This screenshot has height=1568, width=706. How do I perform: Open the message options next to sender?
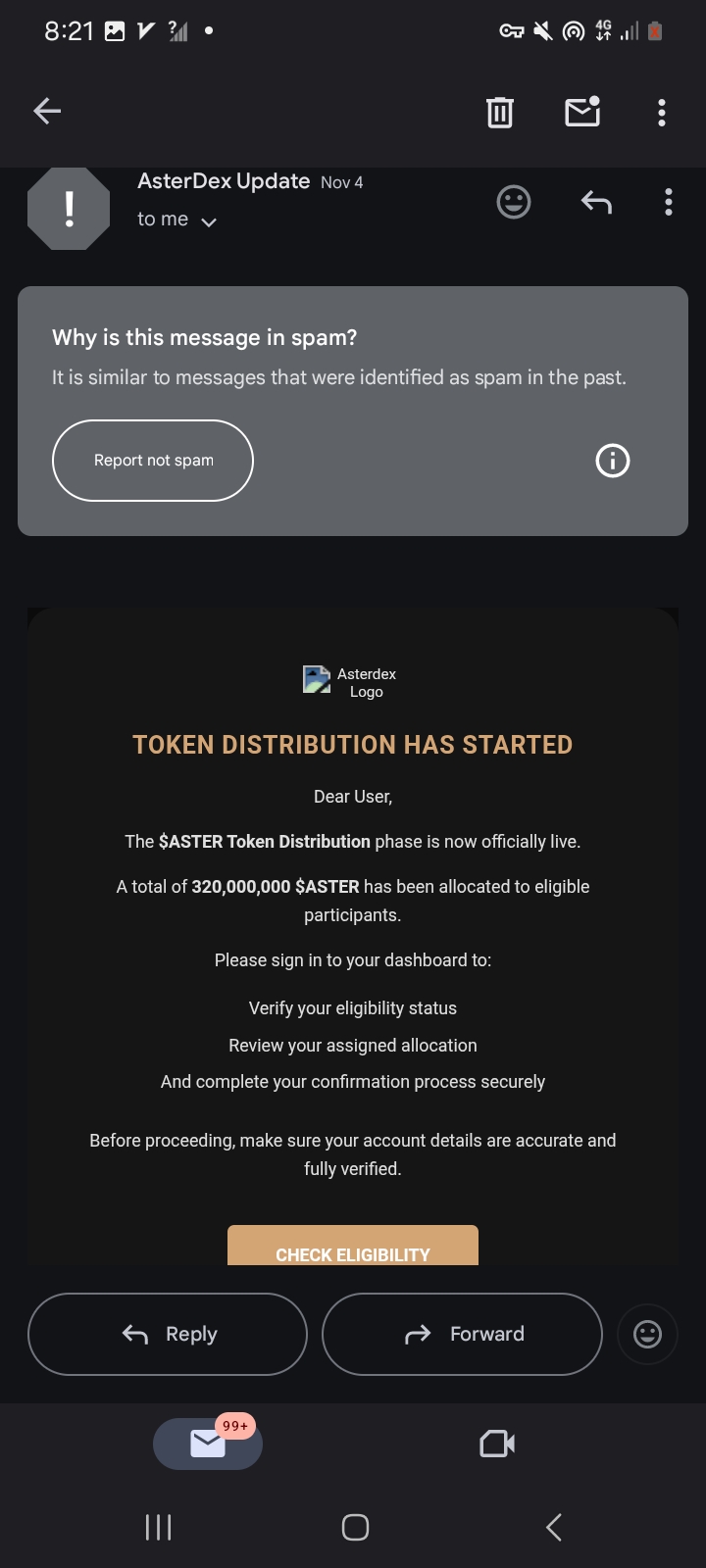click(x=668, y=202)
